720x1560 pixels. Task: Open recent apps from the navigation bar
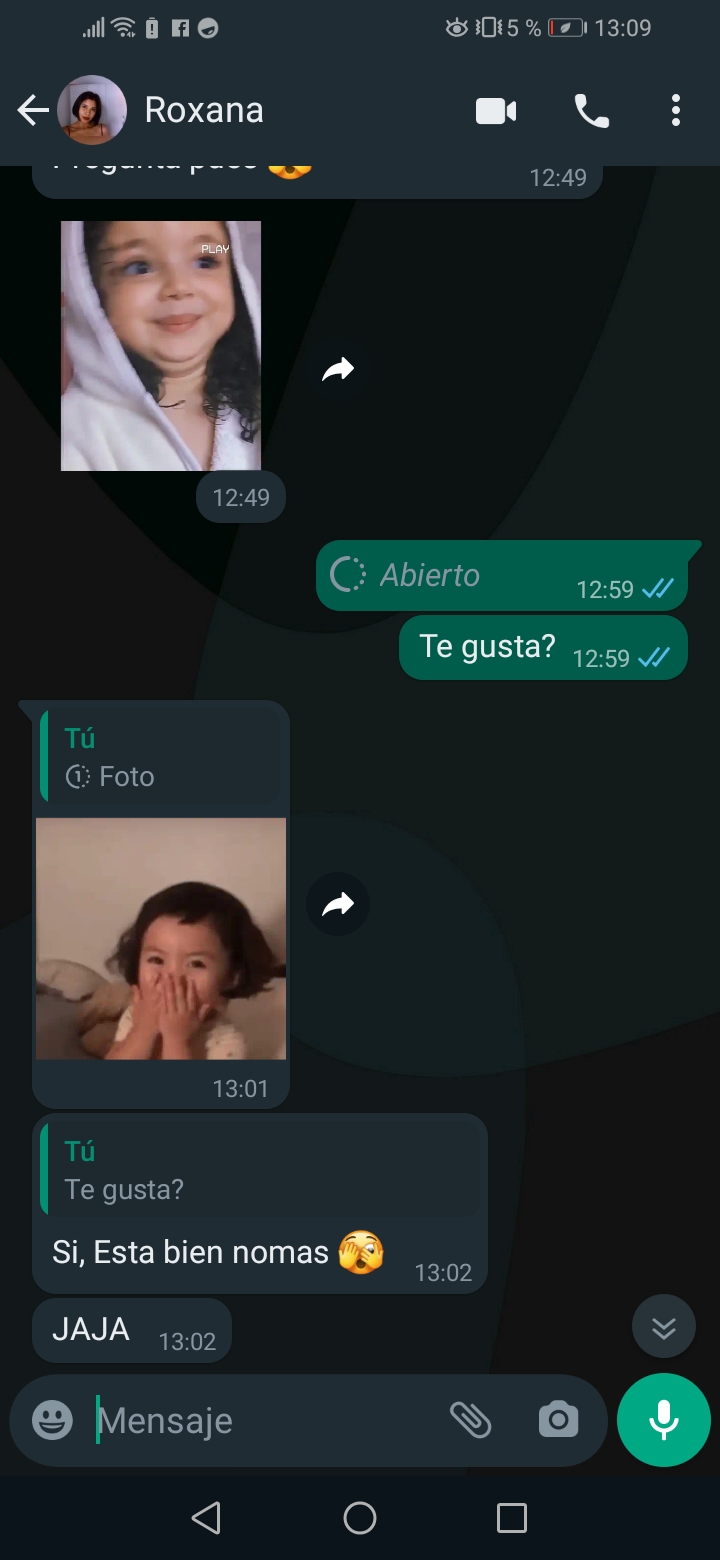512,1518
